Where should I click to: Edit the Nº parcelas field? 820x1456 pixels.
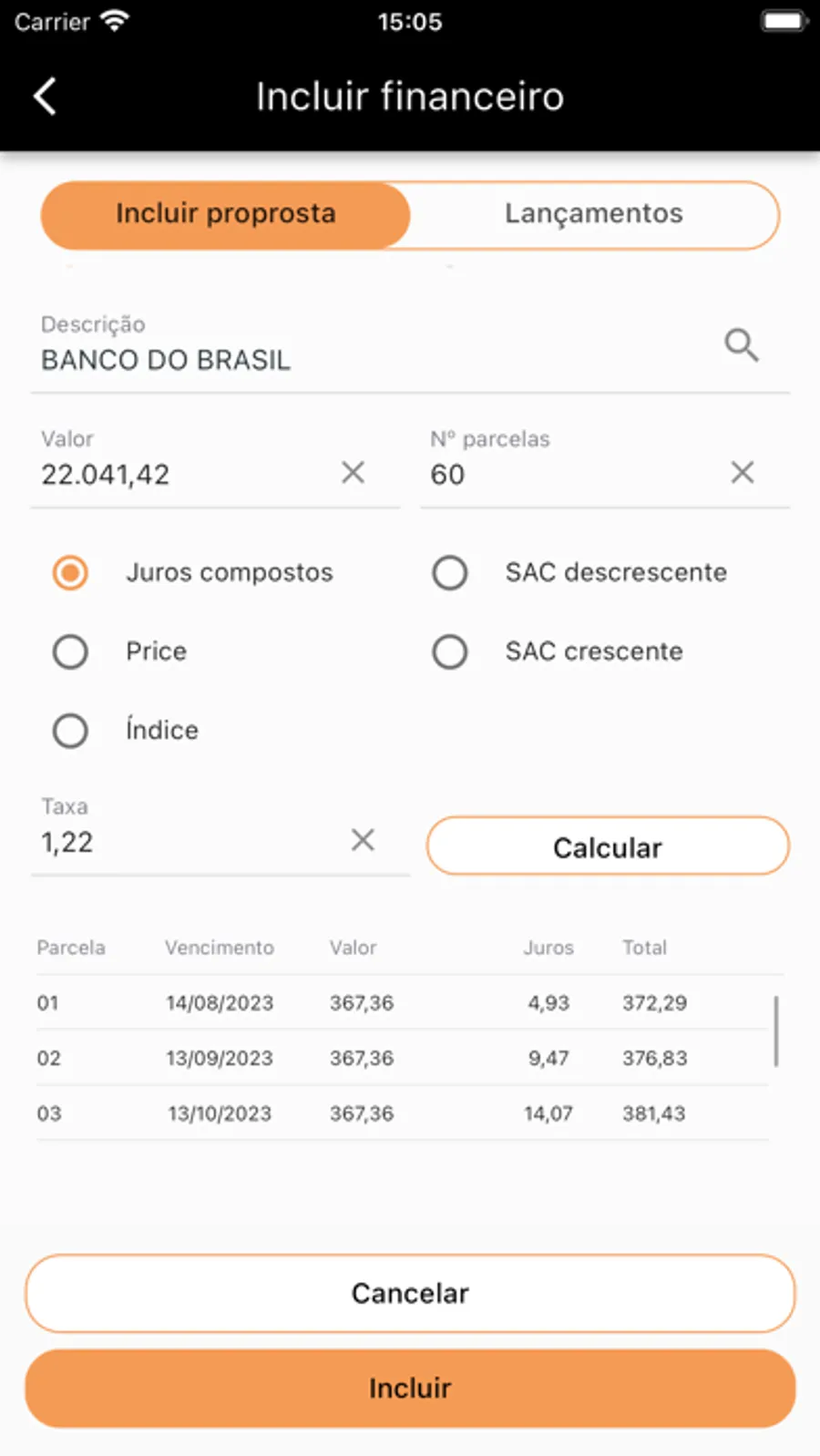[565, 475]
